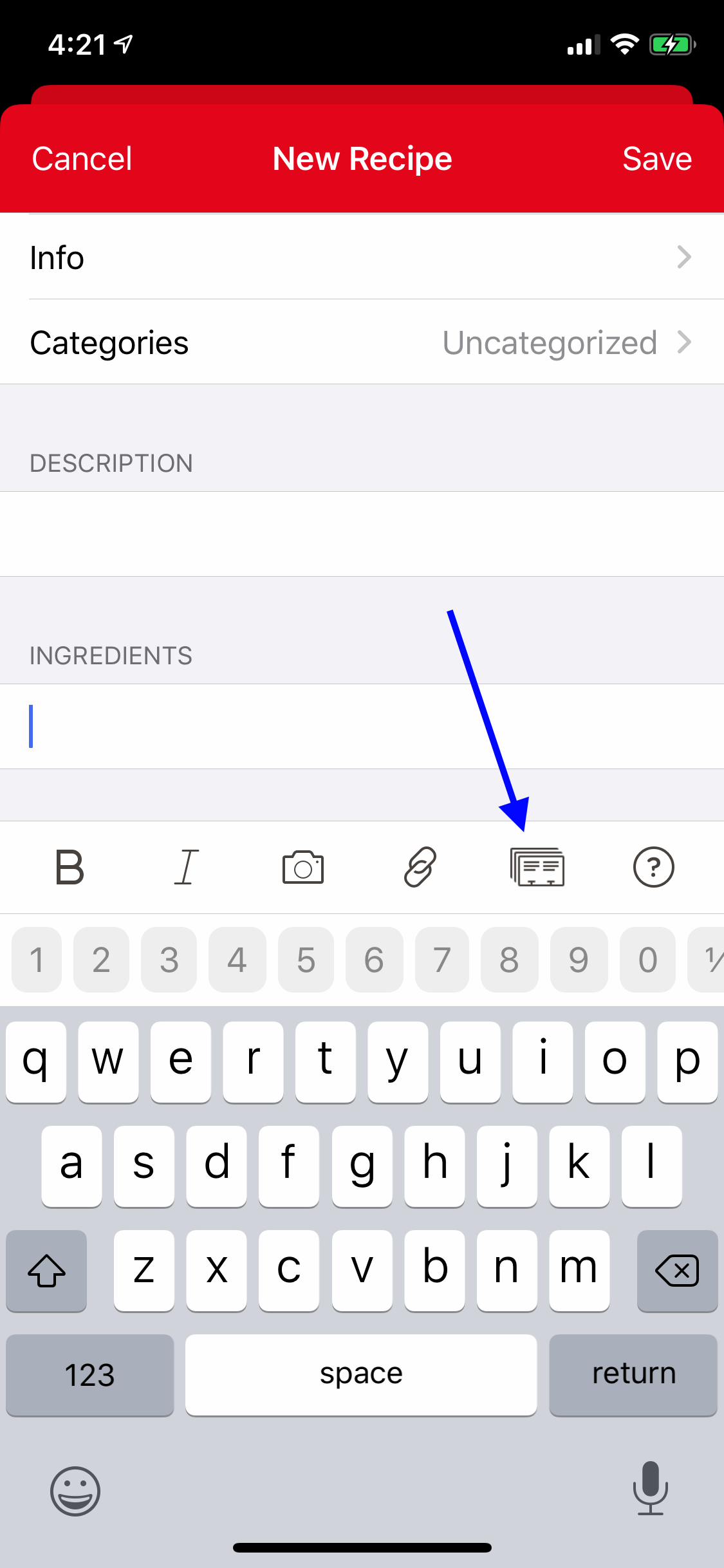Open the Info row
This screenshot has height=1568, width=724.
tap(362, 257)
